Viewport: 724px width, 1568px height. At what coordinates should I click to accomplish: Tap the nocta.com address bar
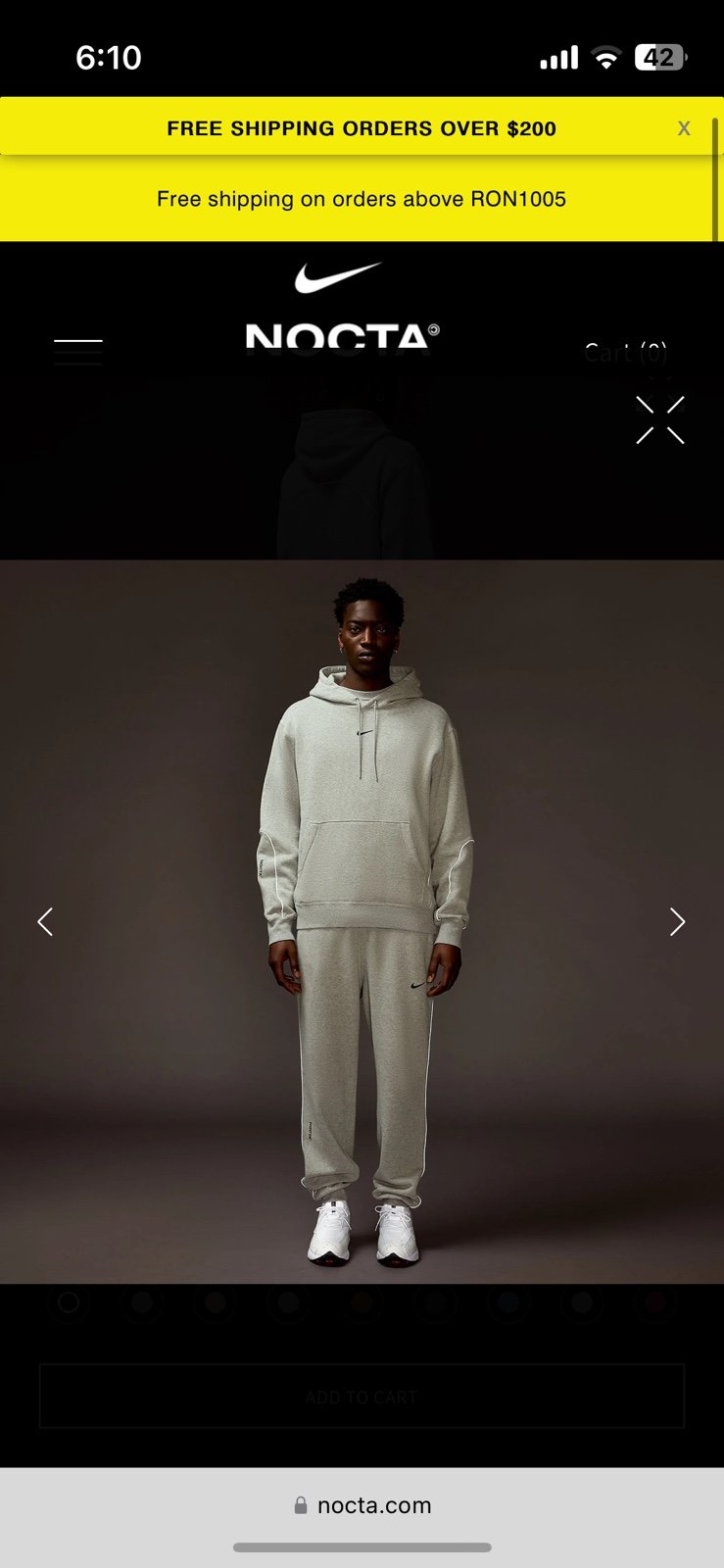362,1505
